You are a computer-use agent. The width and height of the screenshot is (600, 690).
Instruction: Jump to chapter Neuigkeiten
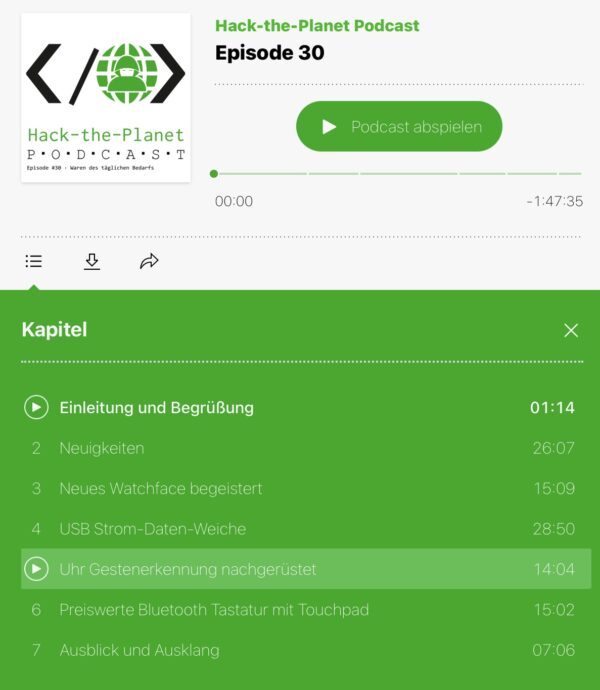(x=101, y=448)
